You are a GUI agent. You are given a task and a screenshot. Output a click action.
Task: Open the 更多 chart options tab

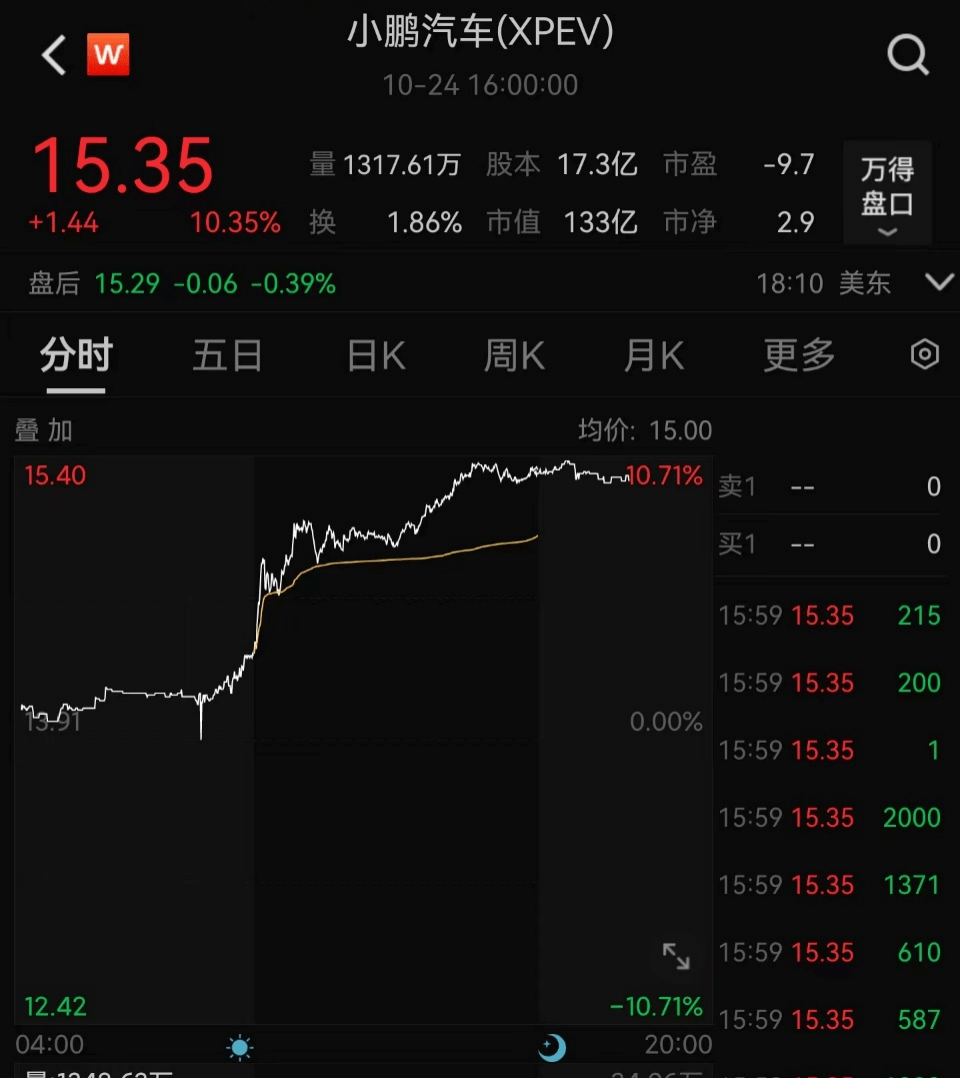click(x=798, y=355)
